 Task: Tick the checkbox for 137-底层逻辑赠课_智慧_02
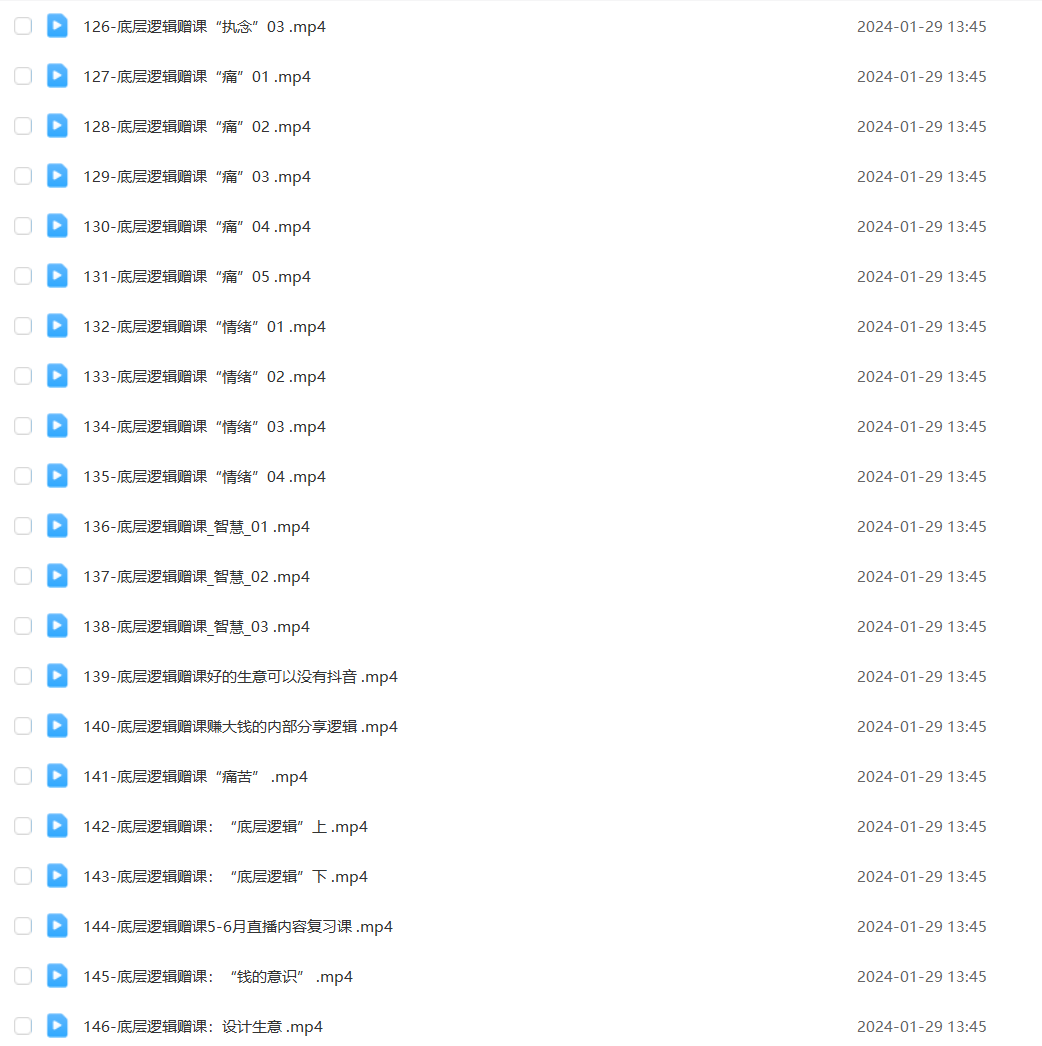[23, 576]
